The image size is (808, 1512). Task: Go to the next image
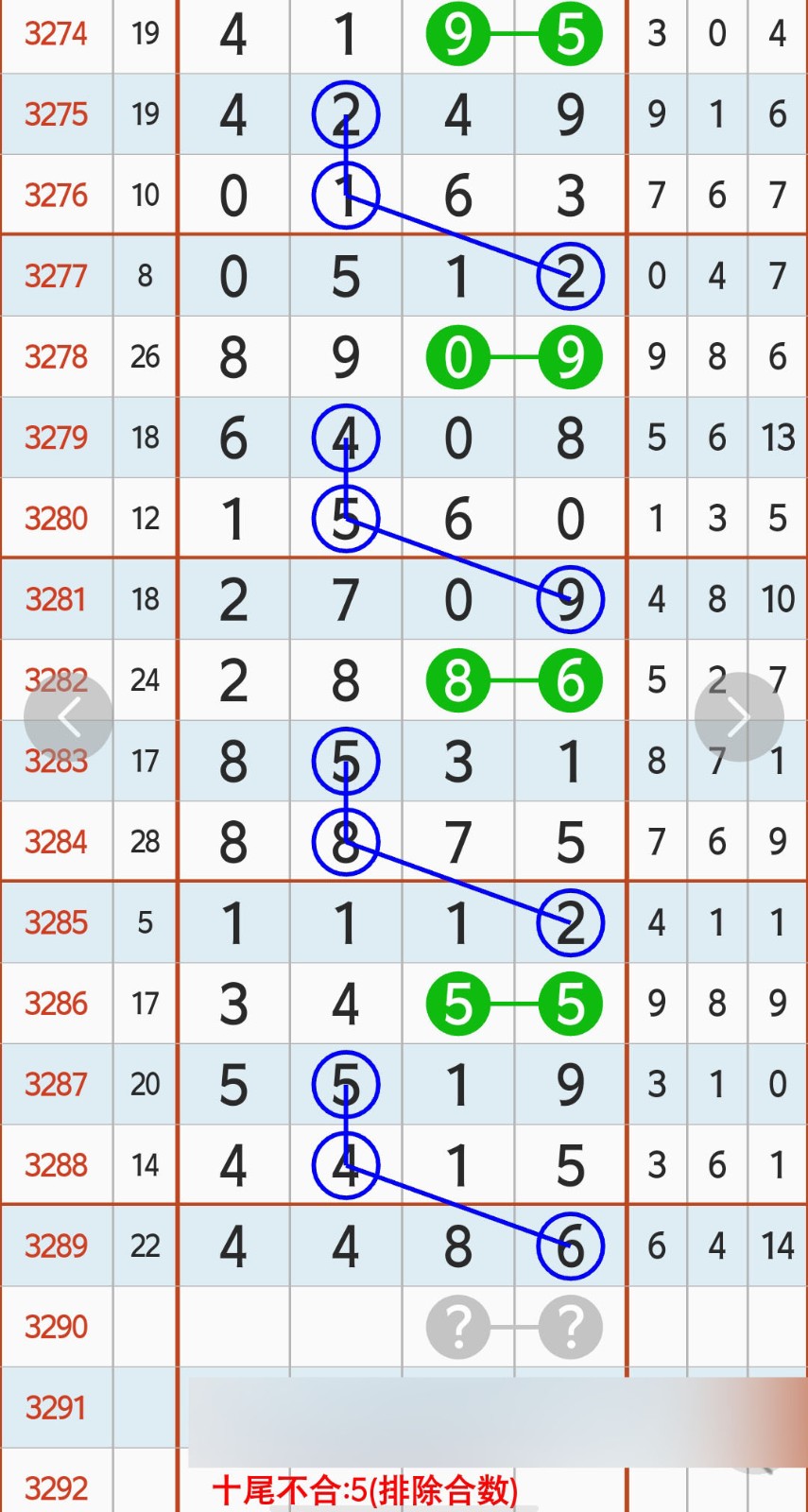click(x=739, y=717)
